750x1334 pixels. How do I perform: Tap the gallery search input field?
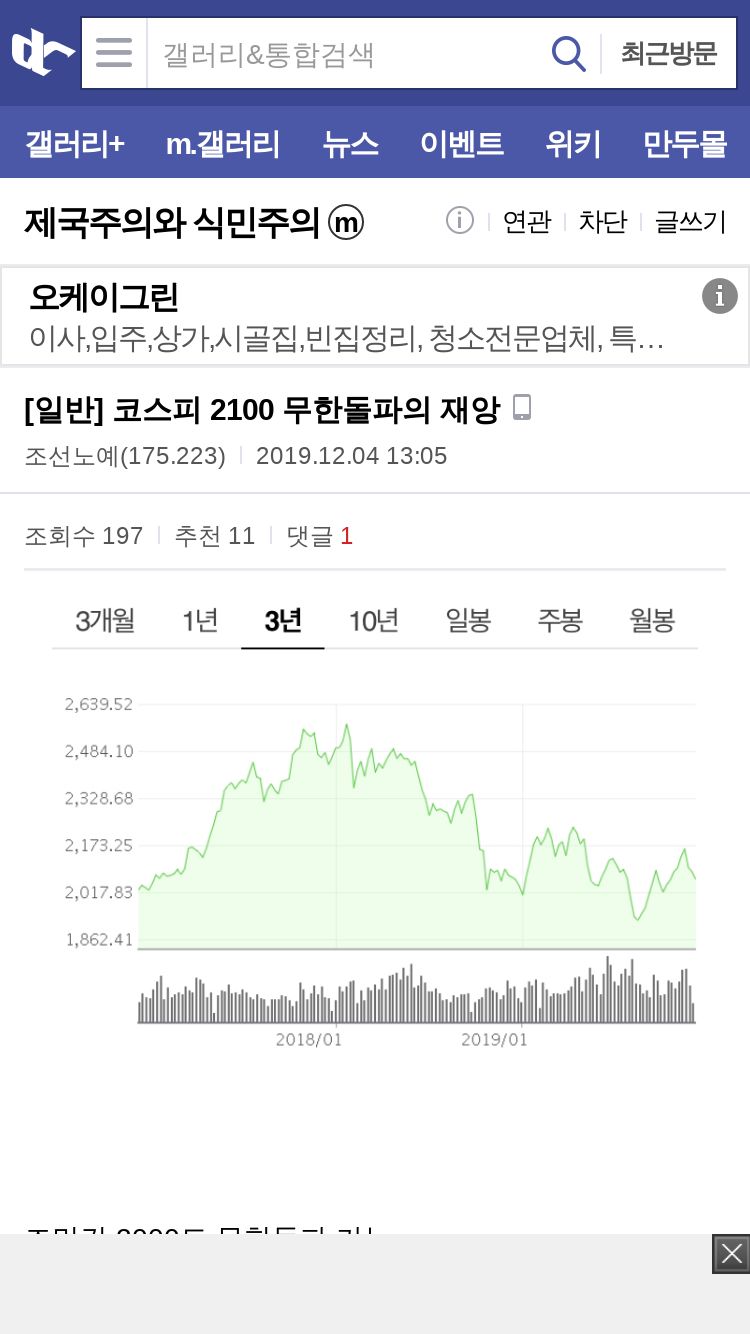(346, 53)
